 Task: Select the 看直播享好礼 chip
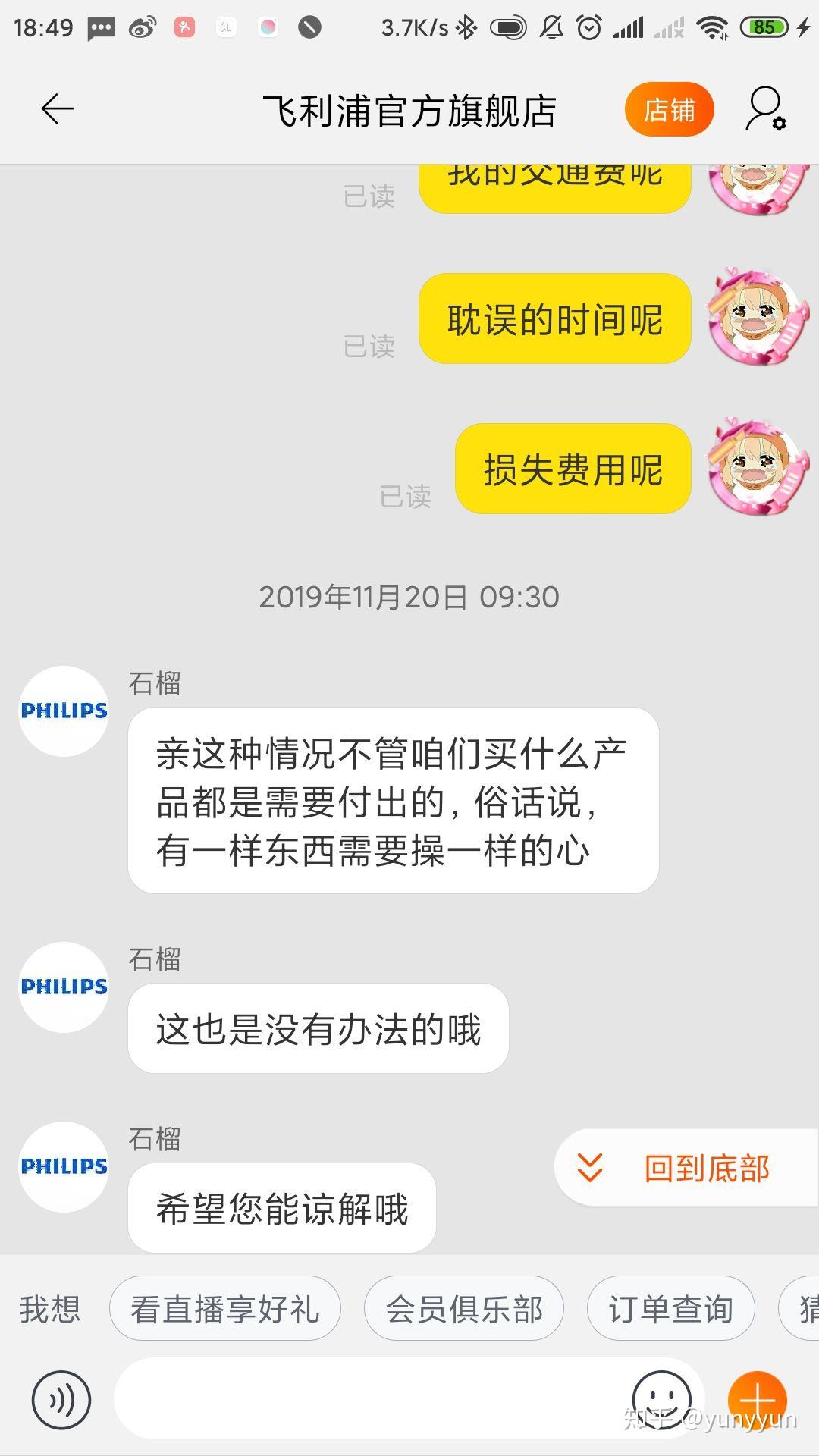(225, 1309)
